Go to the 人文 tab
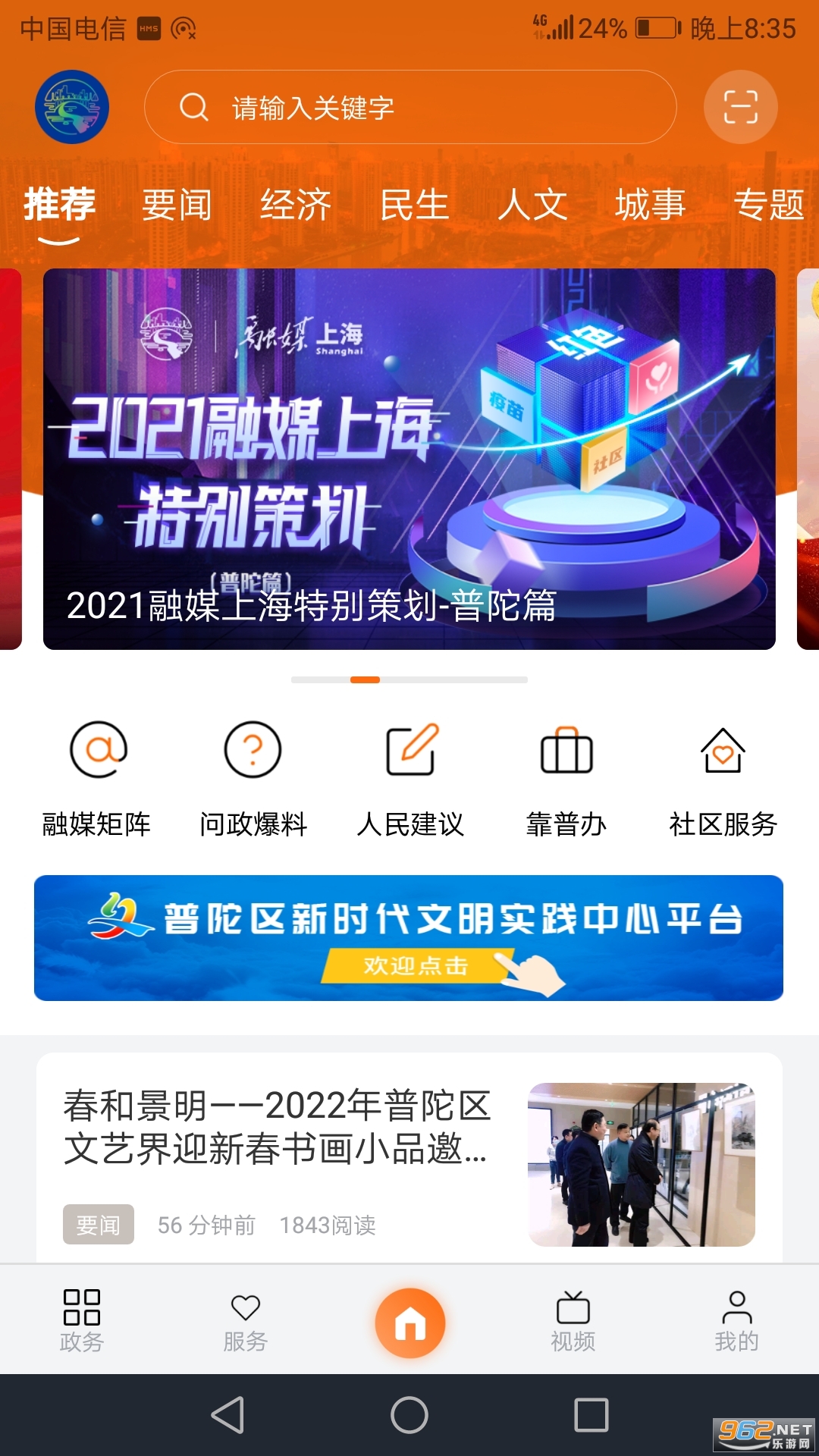This screenshot has width=819, height=1456. [532, 205]
